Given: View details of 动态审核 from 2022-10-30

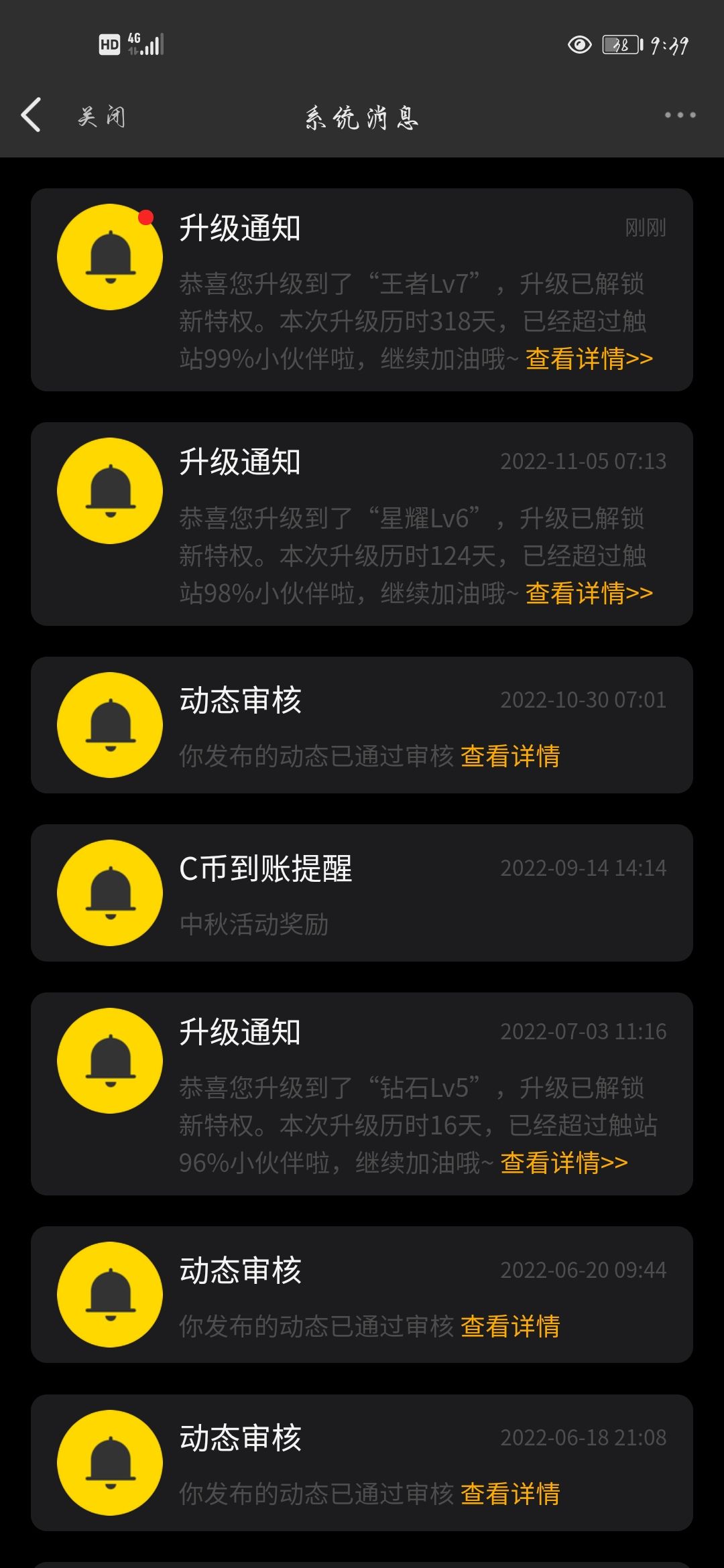Looking at the screenshot, I should (510, 756).
